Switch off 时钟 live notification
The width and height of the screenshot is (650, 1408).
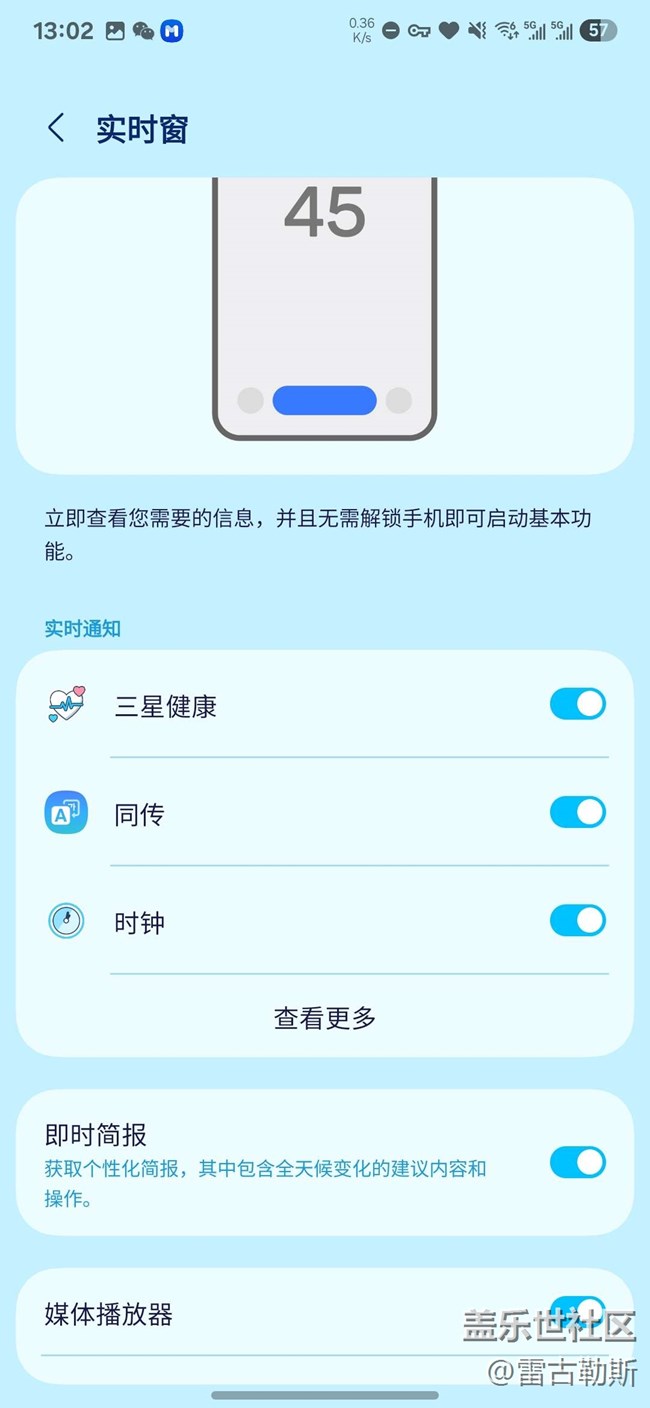577,920
